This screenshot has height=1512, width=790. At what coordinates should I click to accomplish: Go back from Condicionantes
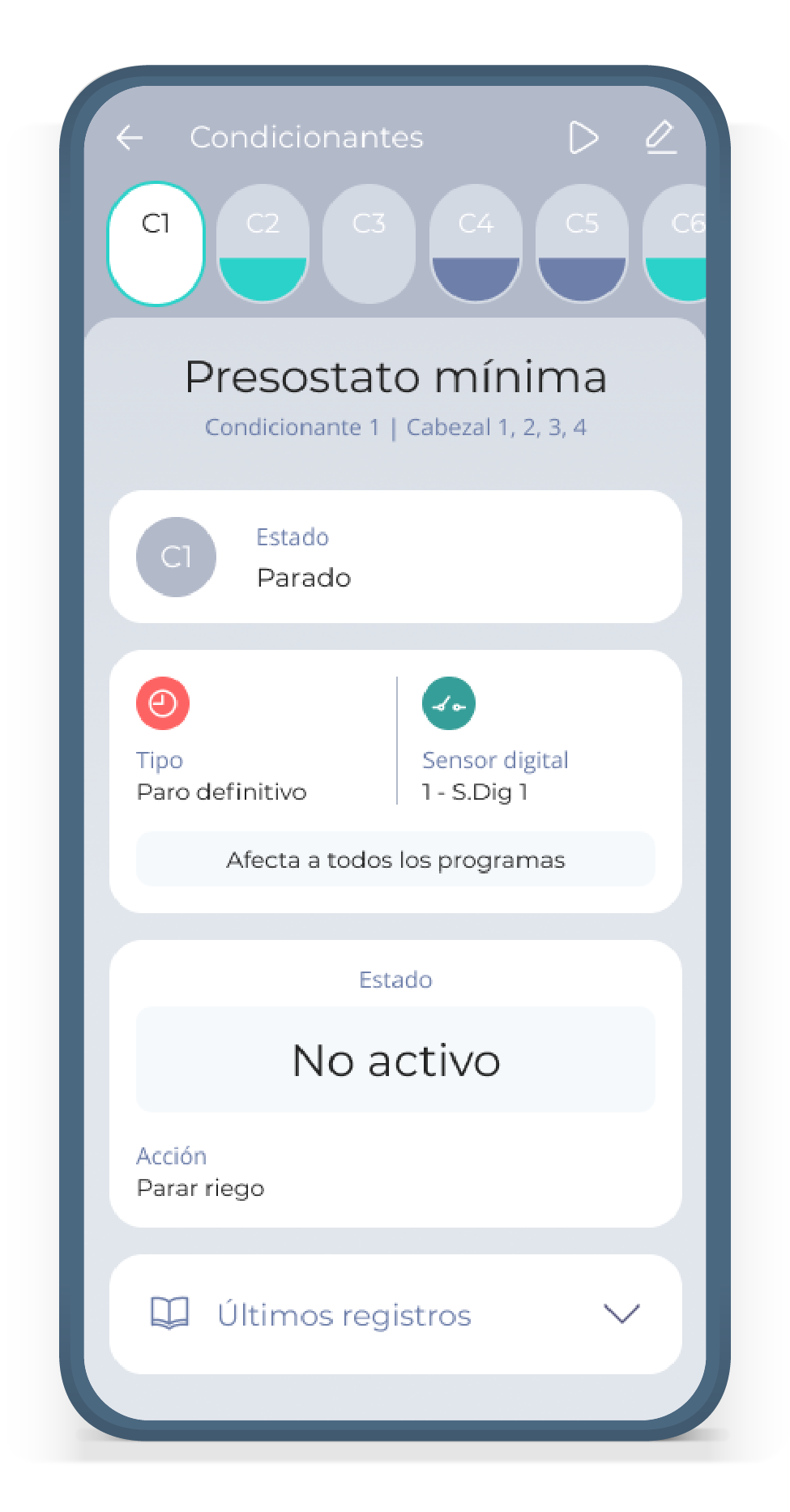click(130, 138)
